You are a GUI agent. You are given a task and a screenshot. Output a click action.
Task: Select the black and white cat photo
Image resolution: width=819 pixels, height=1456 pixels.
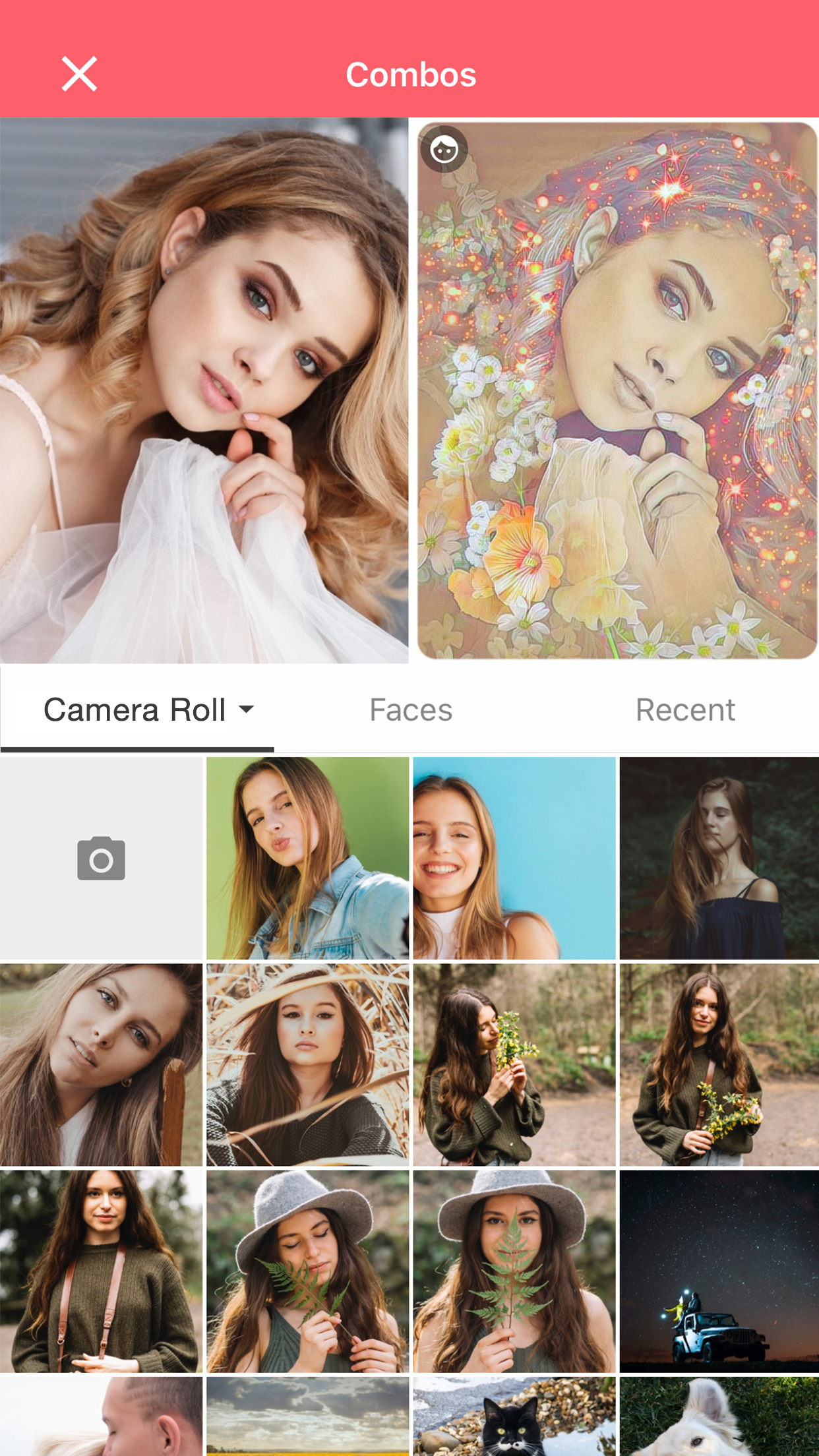tap(514, 1416)
